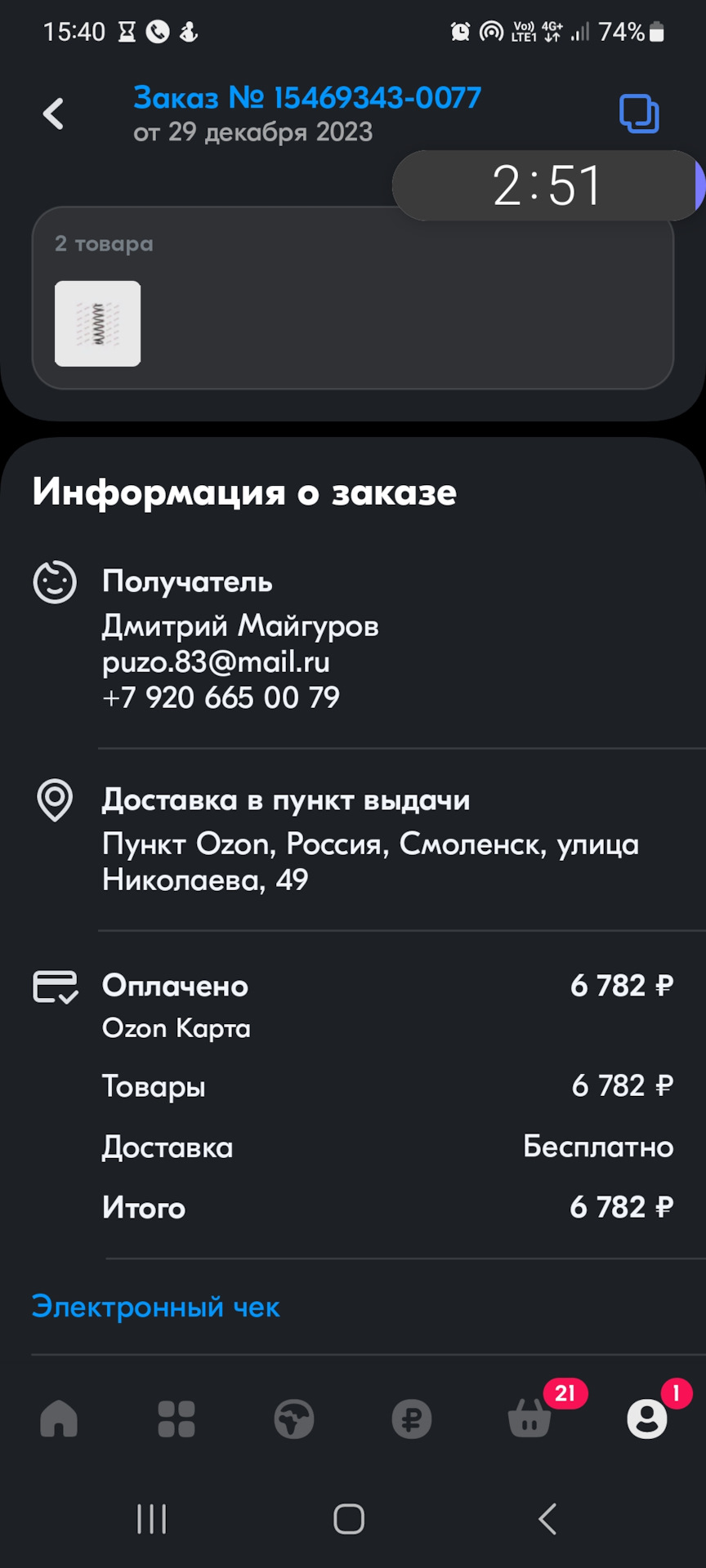Screen dimensions: 706x1568
Task: Open recent apps from the system bar
Action: pyautogui.click(x=152, y=1519)
